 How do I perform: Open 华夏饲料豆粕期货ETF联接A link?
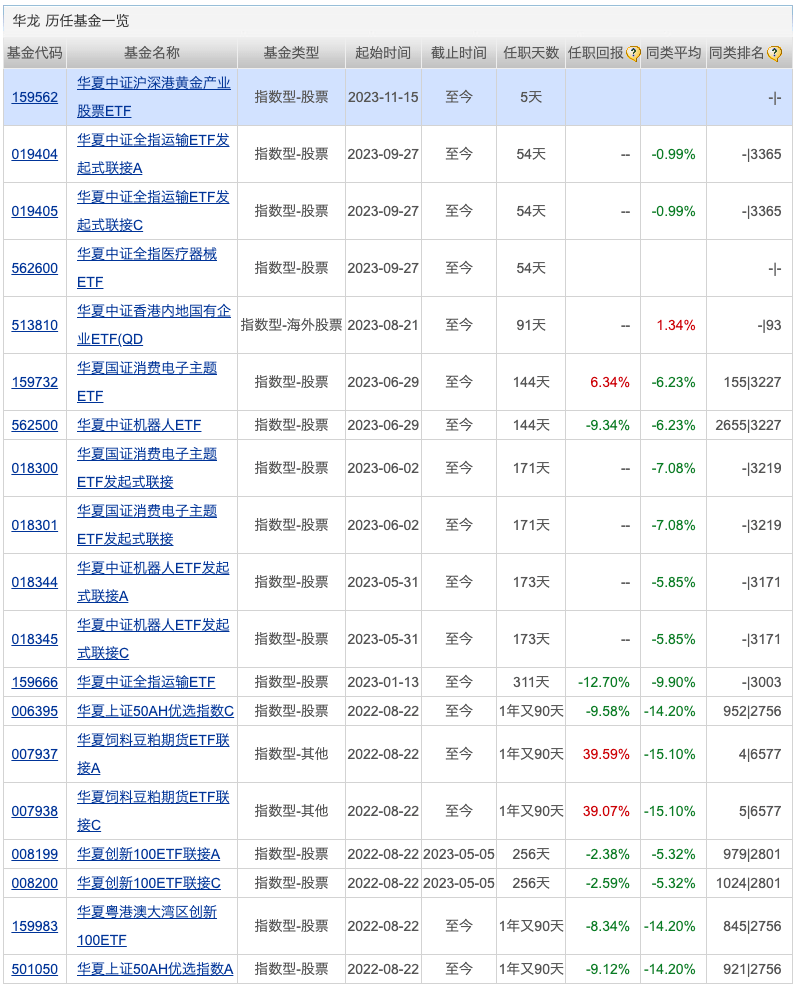click(153, 740)
